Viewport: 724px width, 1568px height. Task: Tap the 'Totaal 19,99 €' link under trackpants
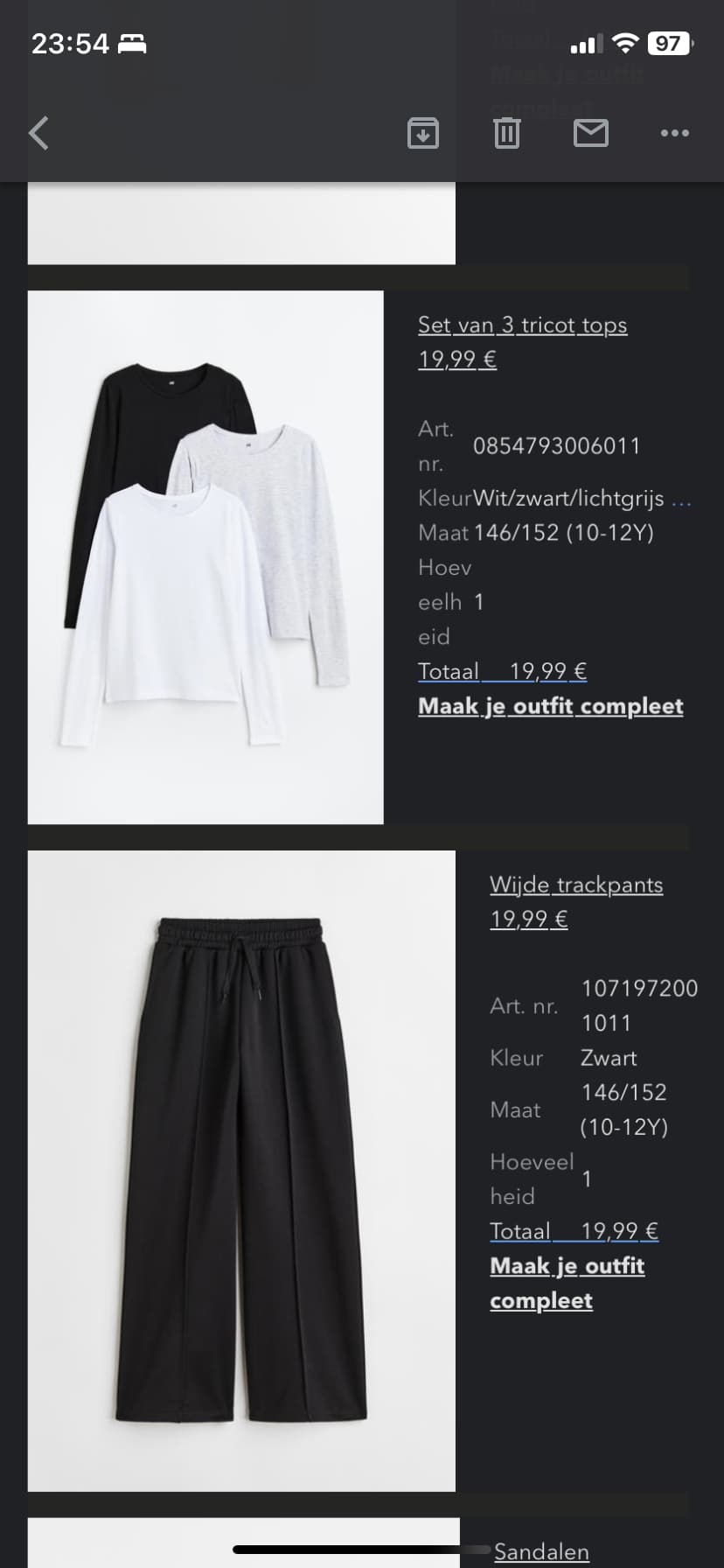574,1231
